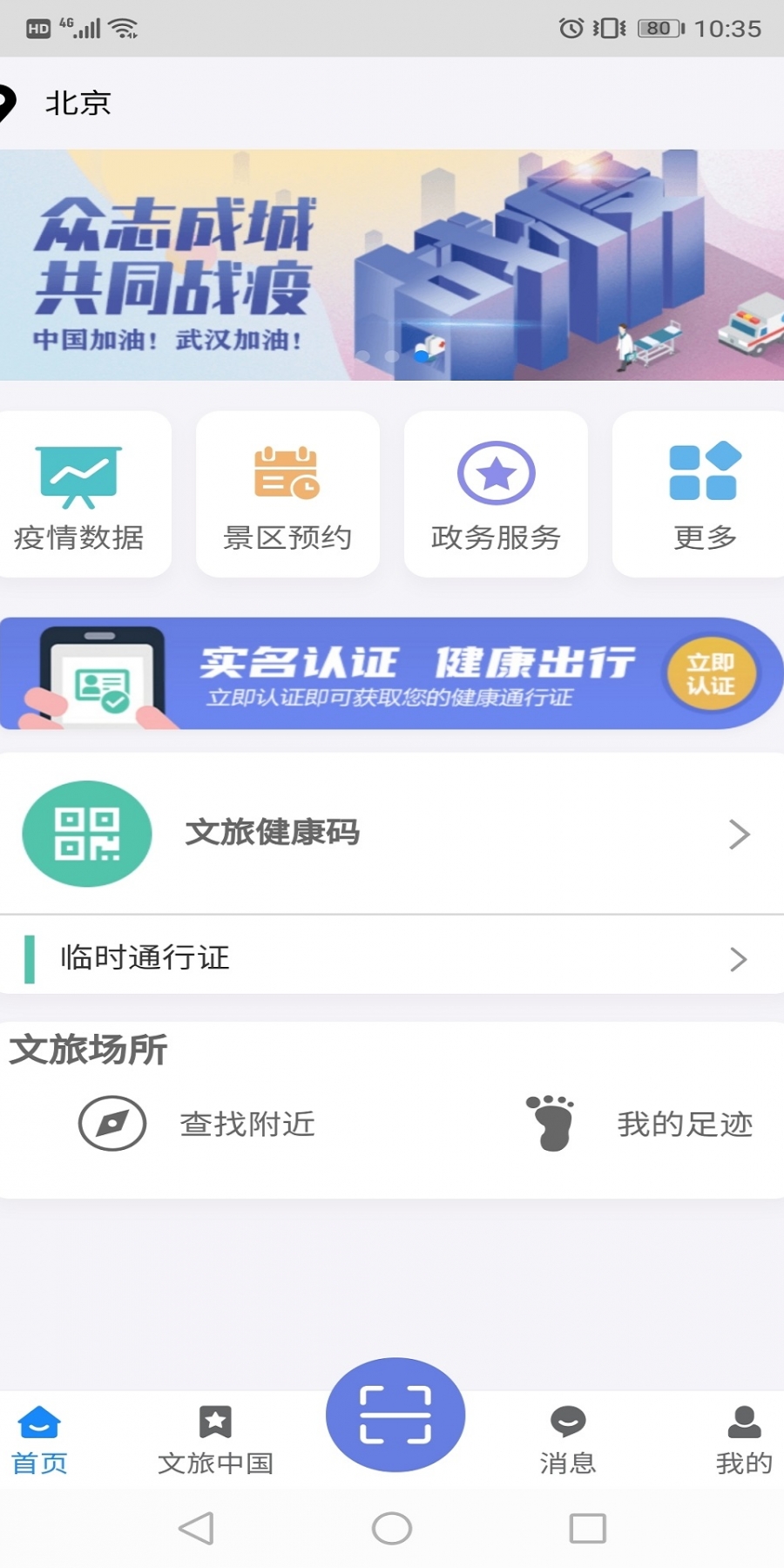This screenshot has width=784, height=1568.
Task: Switch to the 文旅中国 tab
Action: click(x=215, y=1440)
